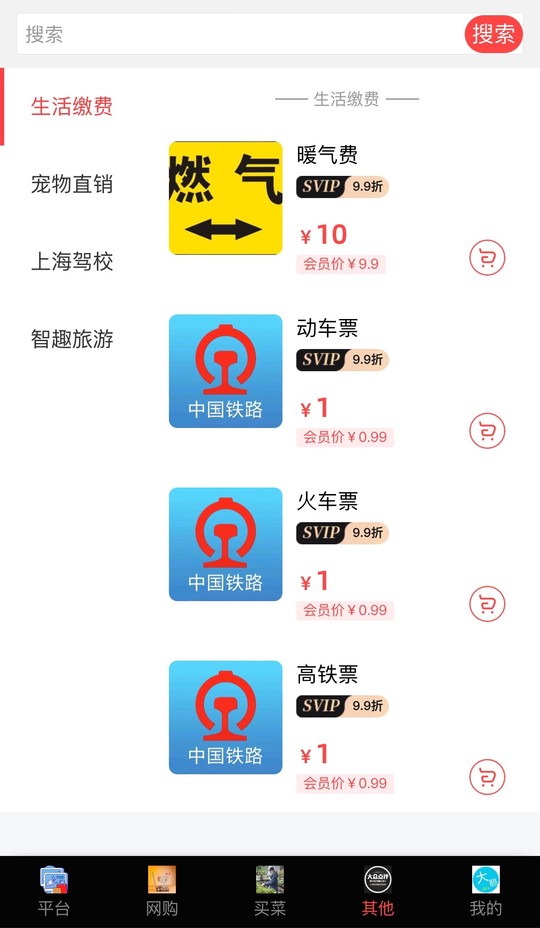Open the 买菜 tab
This screenshot has height=928, width=540.
(x=270, y=891)
